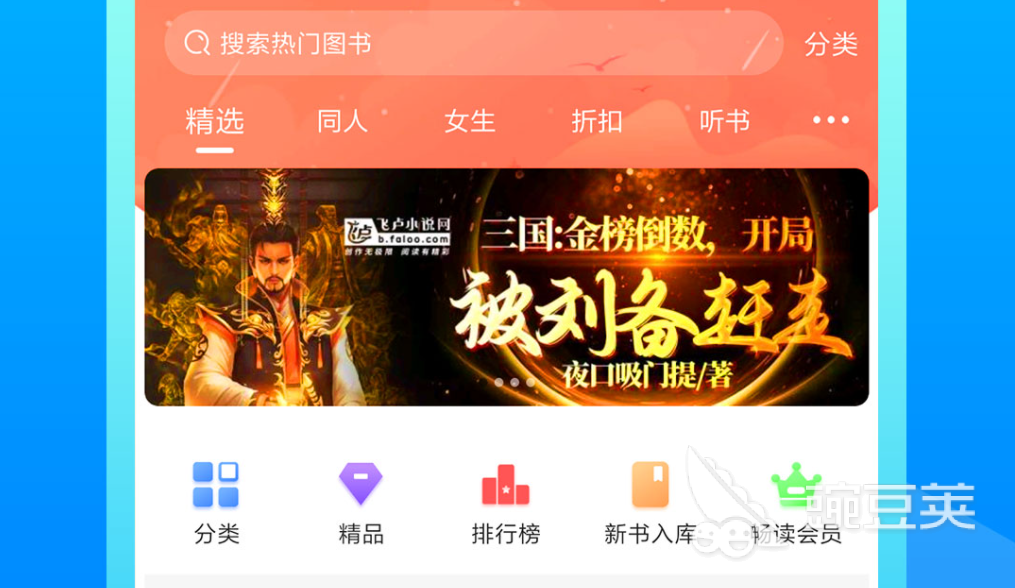Open the 三国:金榜倒数 banner
The height and width of the screenshot is (588, 1015).
(x=506, y=287)
